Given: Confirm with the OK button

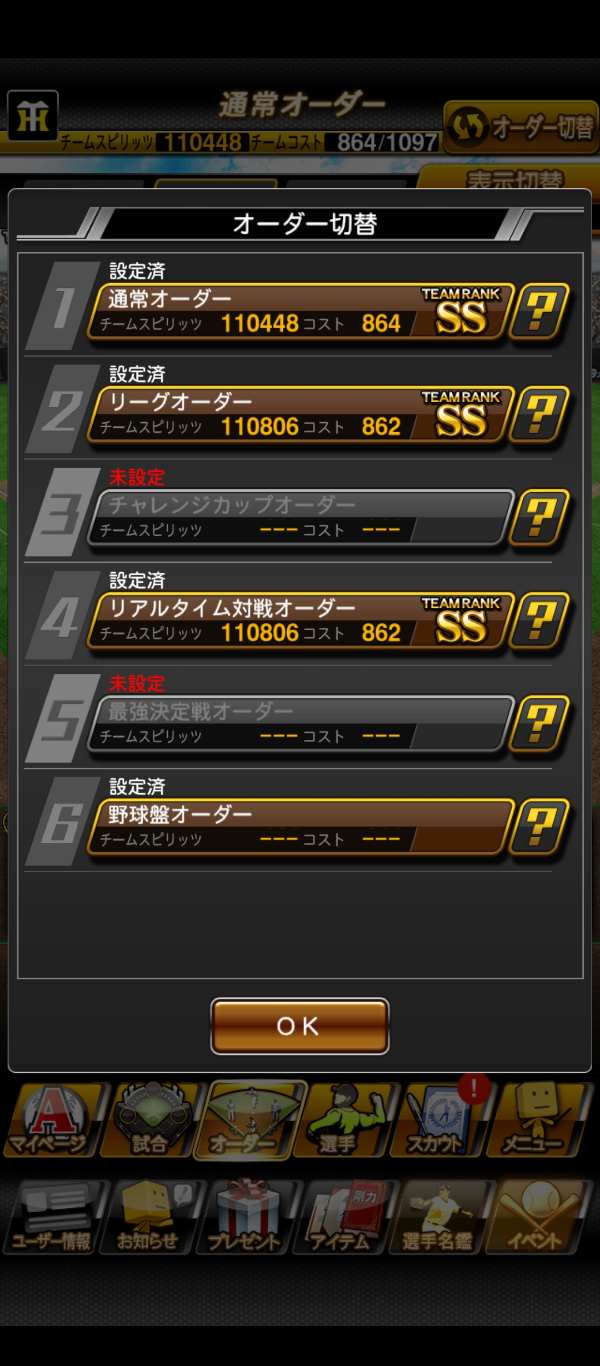Looking at the screenshot, I should click(x=299, y=1026).
